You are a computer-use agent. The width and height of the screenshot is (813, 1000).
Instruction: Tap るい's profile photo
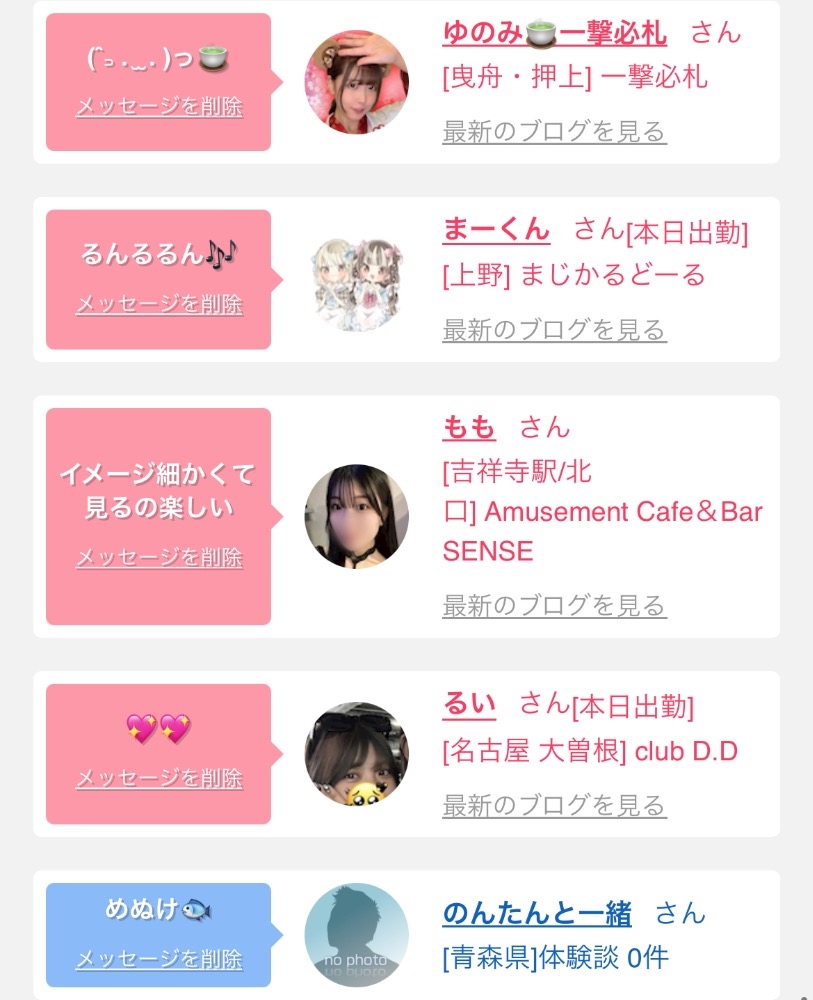356,754
